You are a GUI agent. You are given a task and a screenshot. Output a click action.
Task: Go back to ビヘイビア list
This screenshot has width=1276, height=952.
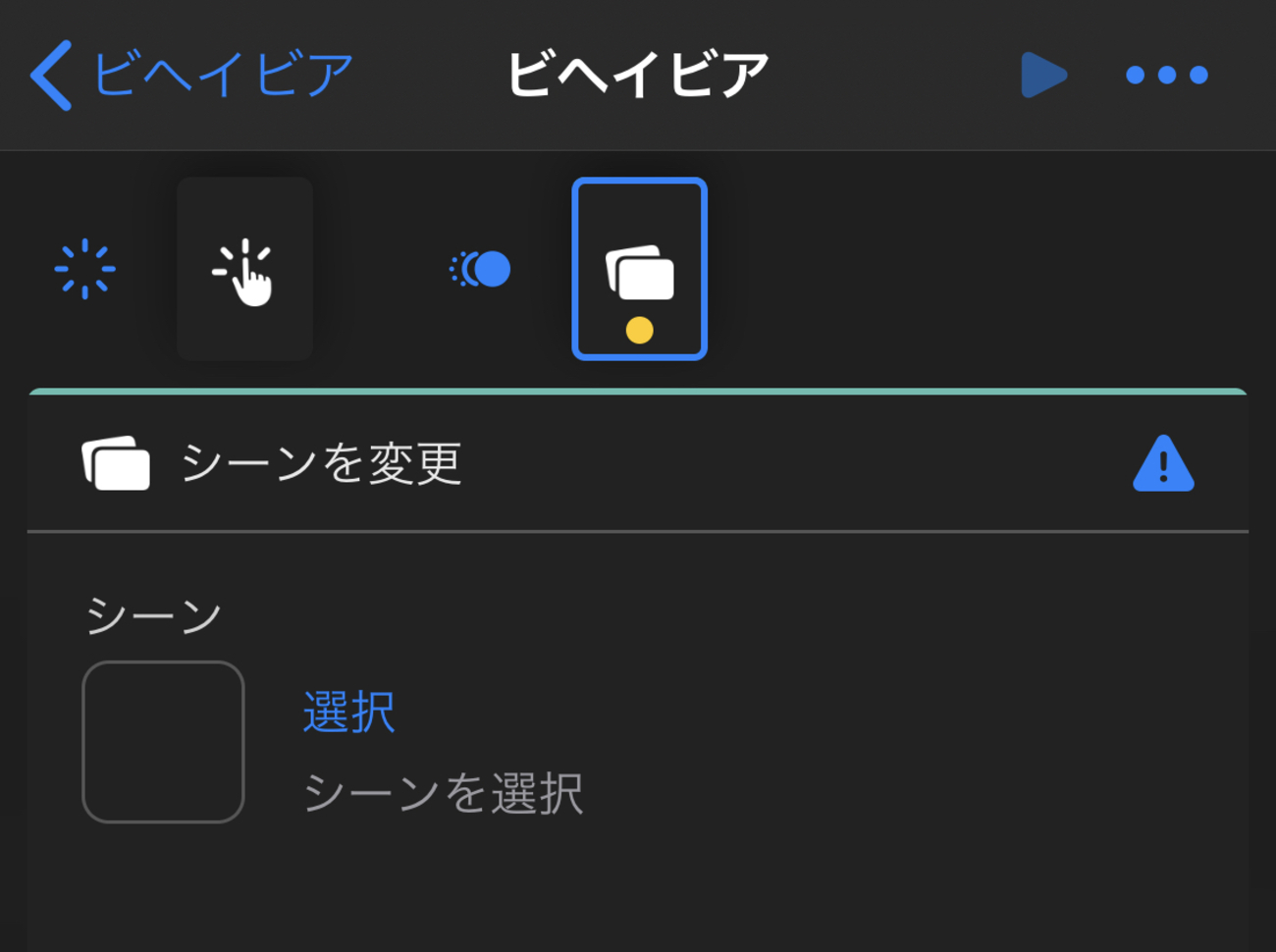[191, 75]
